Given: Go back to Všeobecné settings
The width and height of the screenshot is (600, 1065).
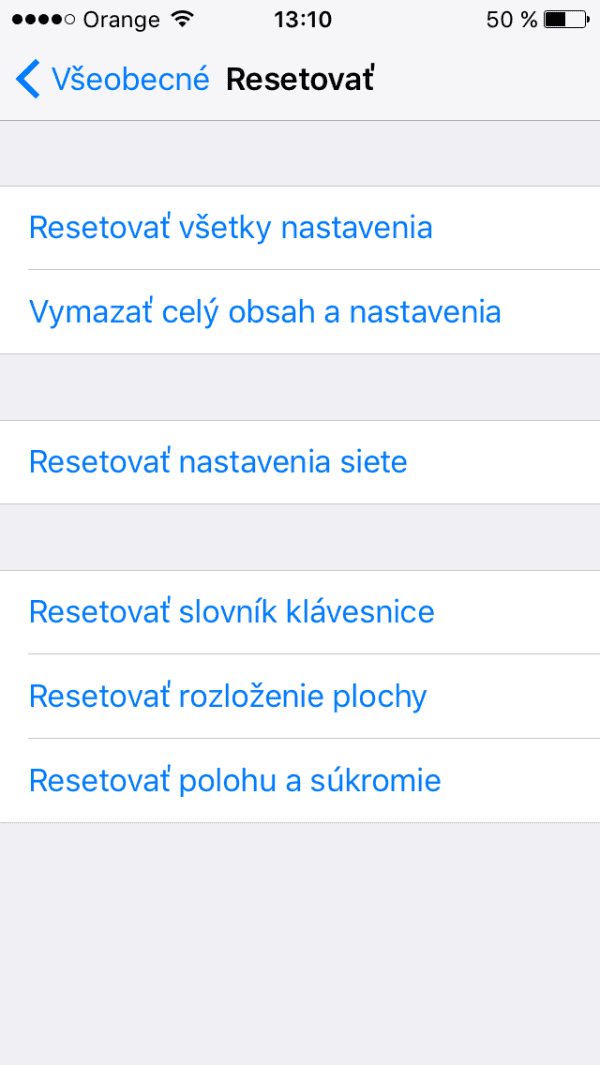Looking at the screenshot, I should point(112,79).
